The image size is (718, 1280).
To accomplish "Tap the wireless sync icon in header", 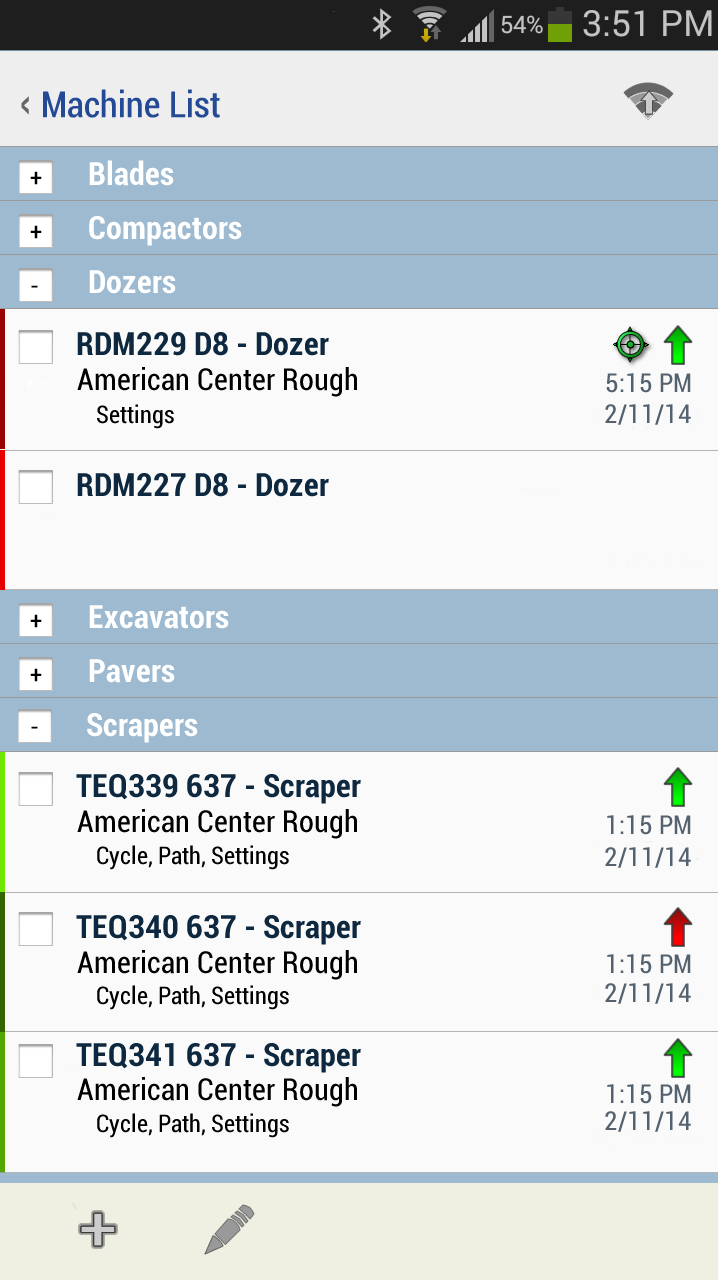I will click(x=648, y=101).
